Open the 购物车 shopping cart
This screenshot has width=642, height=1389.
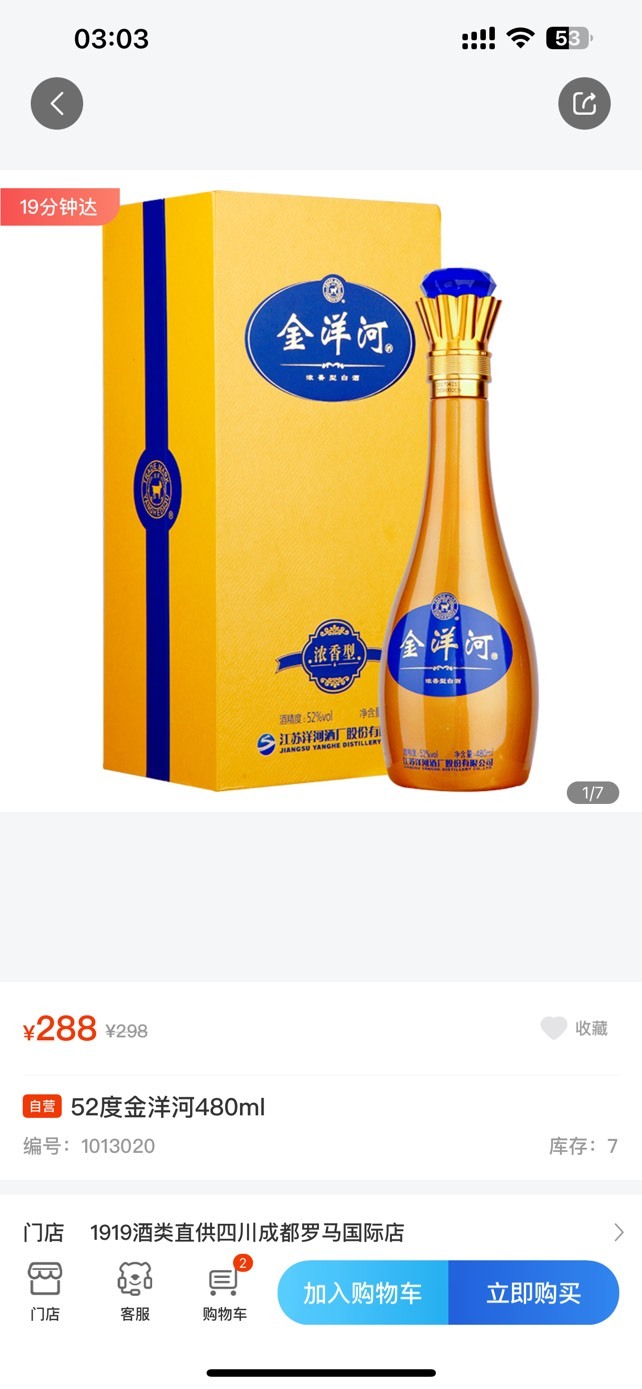pos(225,1292)
